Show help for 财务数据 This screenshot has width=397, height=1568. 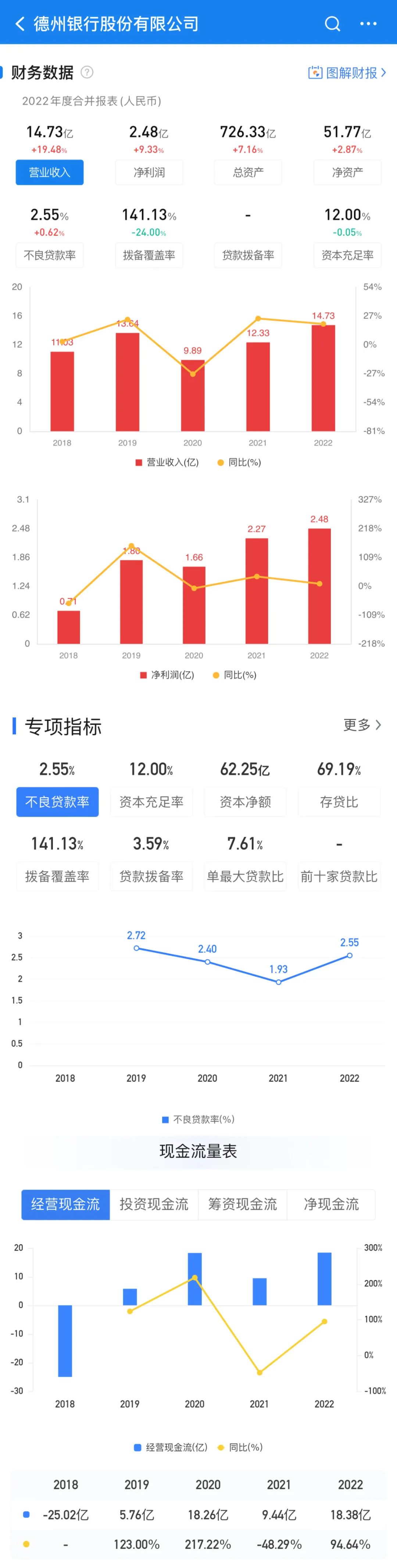click(x=87, y=72)
